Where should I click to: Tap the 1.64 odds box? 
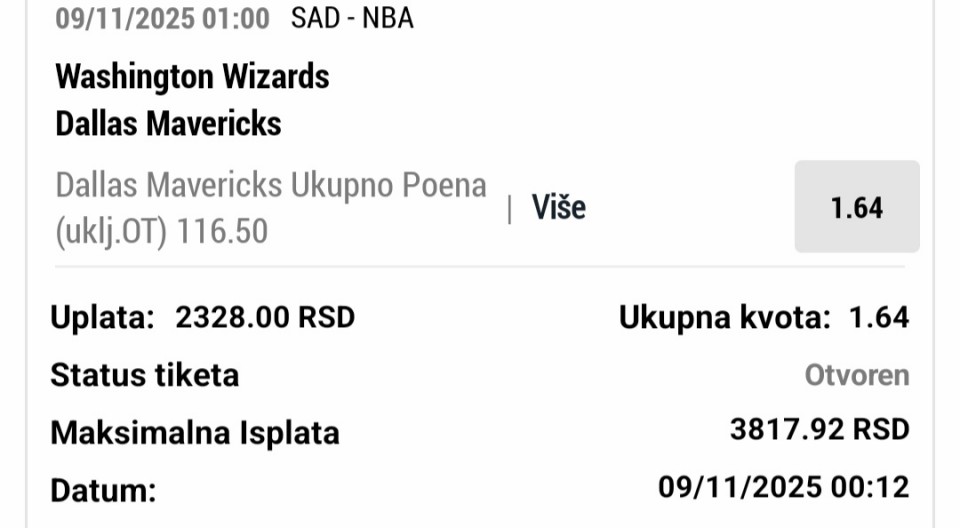click(856, 207)
